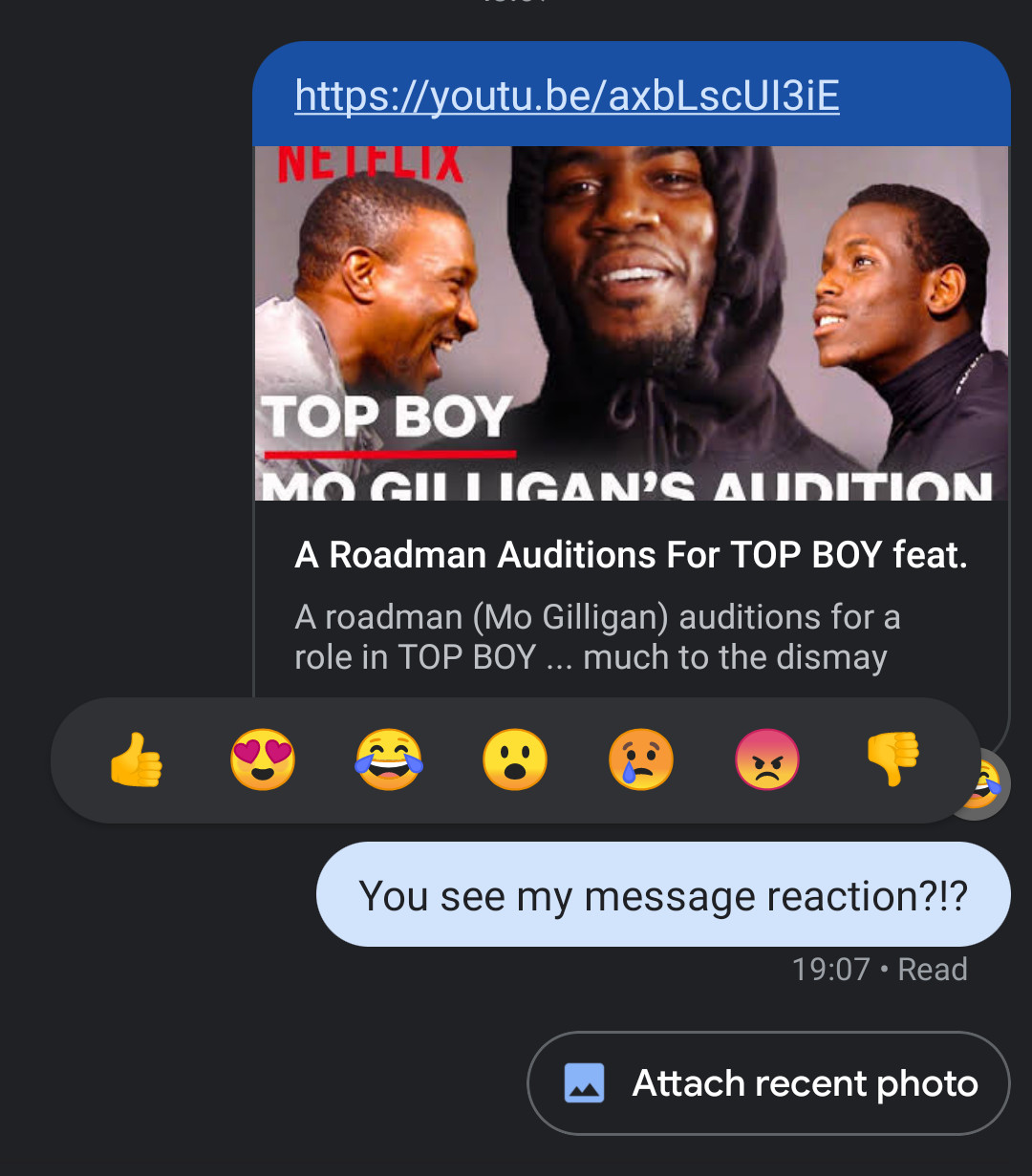React with the laughing tears emoji
The image size is (1032, 1176).
389,760
